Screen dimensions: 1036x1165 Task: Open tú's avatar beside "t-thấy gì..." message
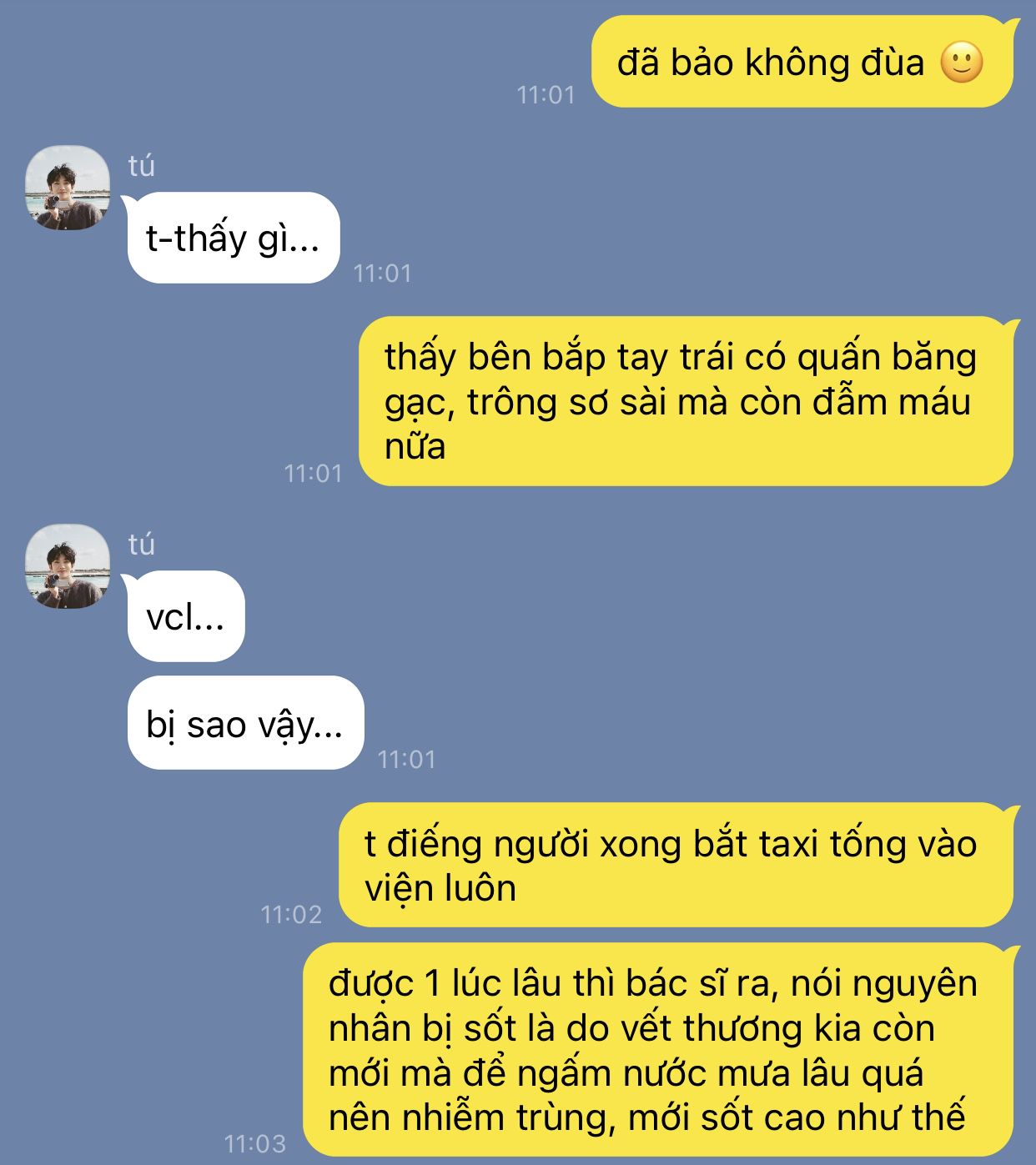[68, 188]
